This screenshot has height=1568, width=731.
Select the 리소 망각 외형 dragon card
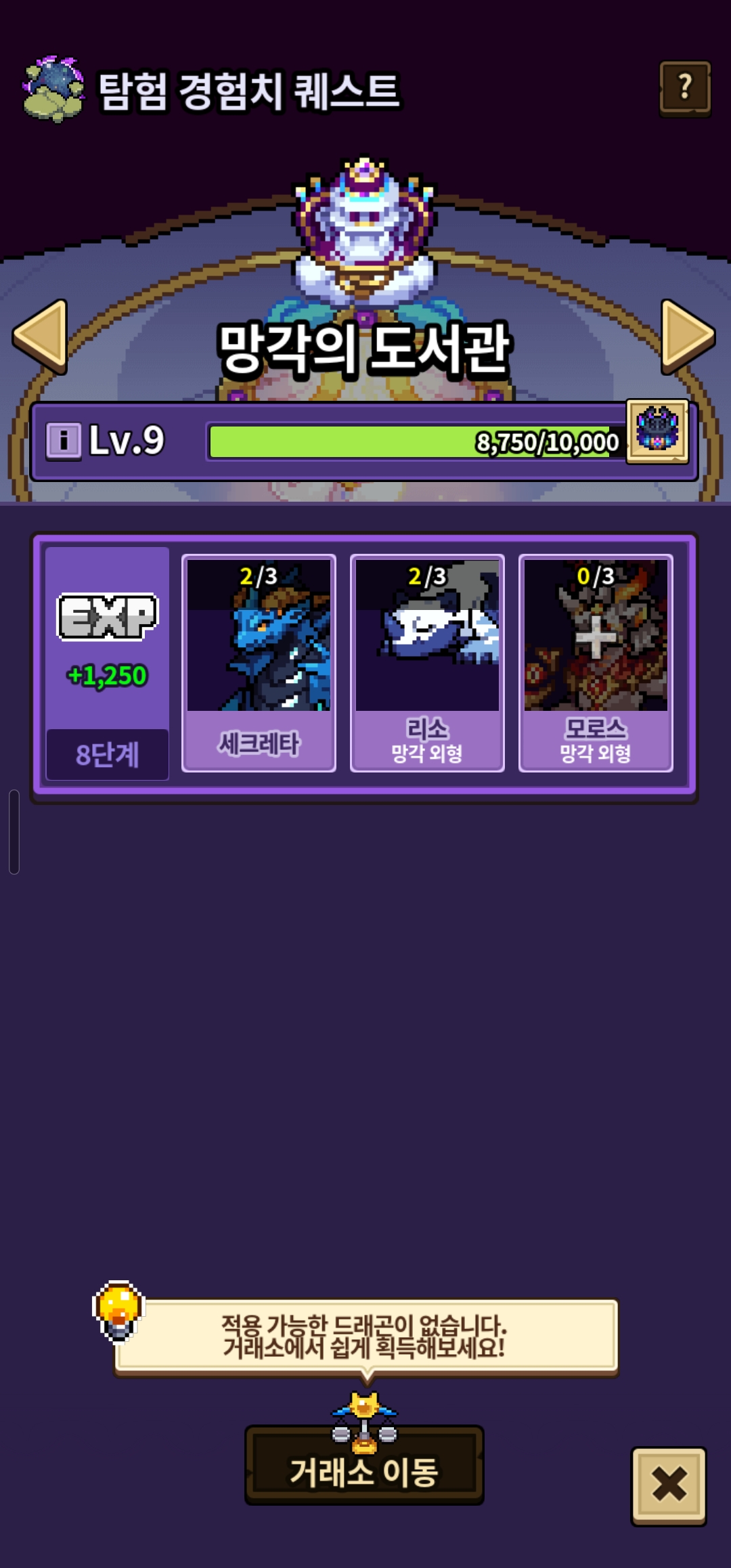(427, 662)
